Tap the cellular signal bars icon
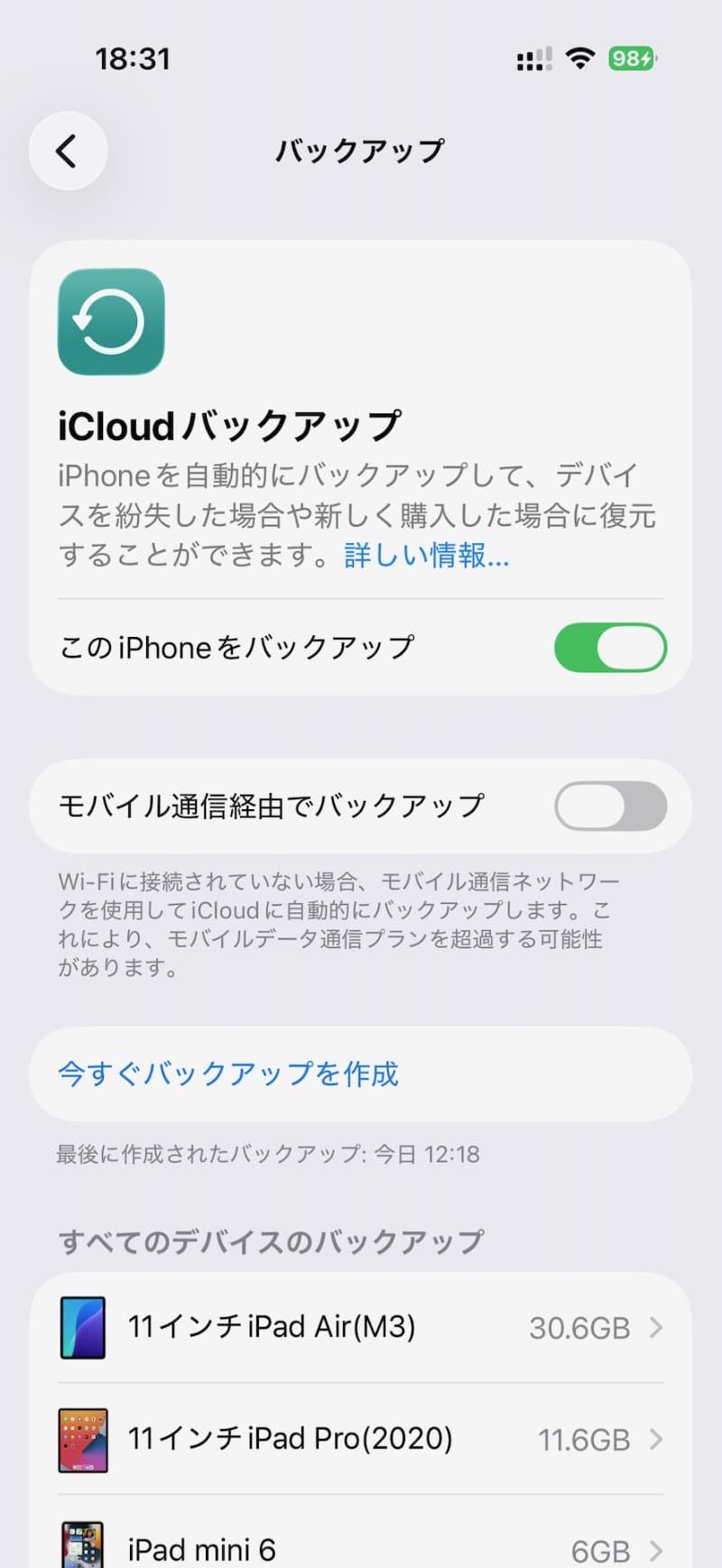This screenshot has height=1568, width=722. pyautogui.click(x=532, y=58)
